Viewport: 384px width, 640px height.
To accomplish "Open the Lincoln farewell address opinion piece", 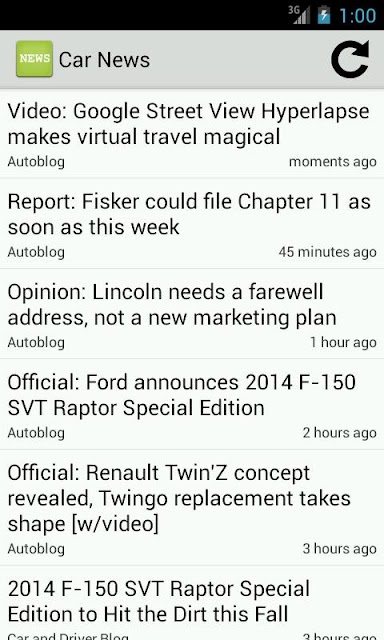I will (x=192, y=314).
